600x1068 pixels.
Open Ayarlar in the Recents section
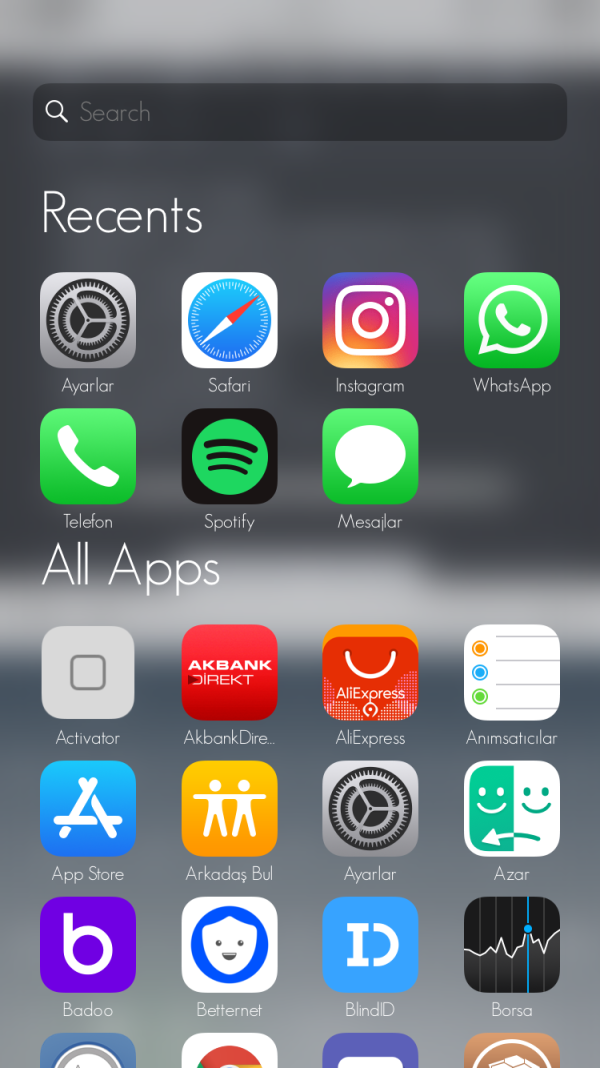[88, 320]
